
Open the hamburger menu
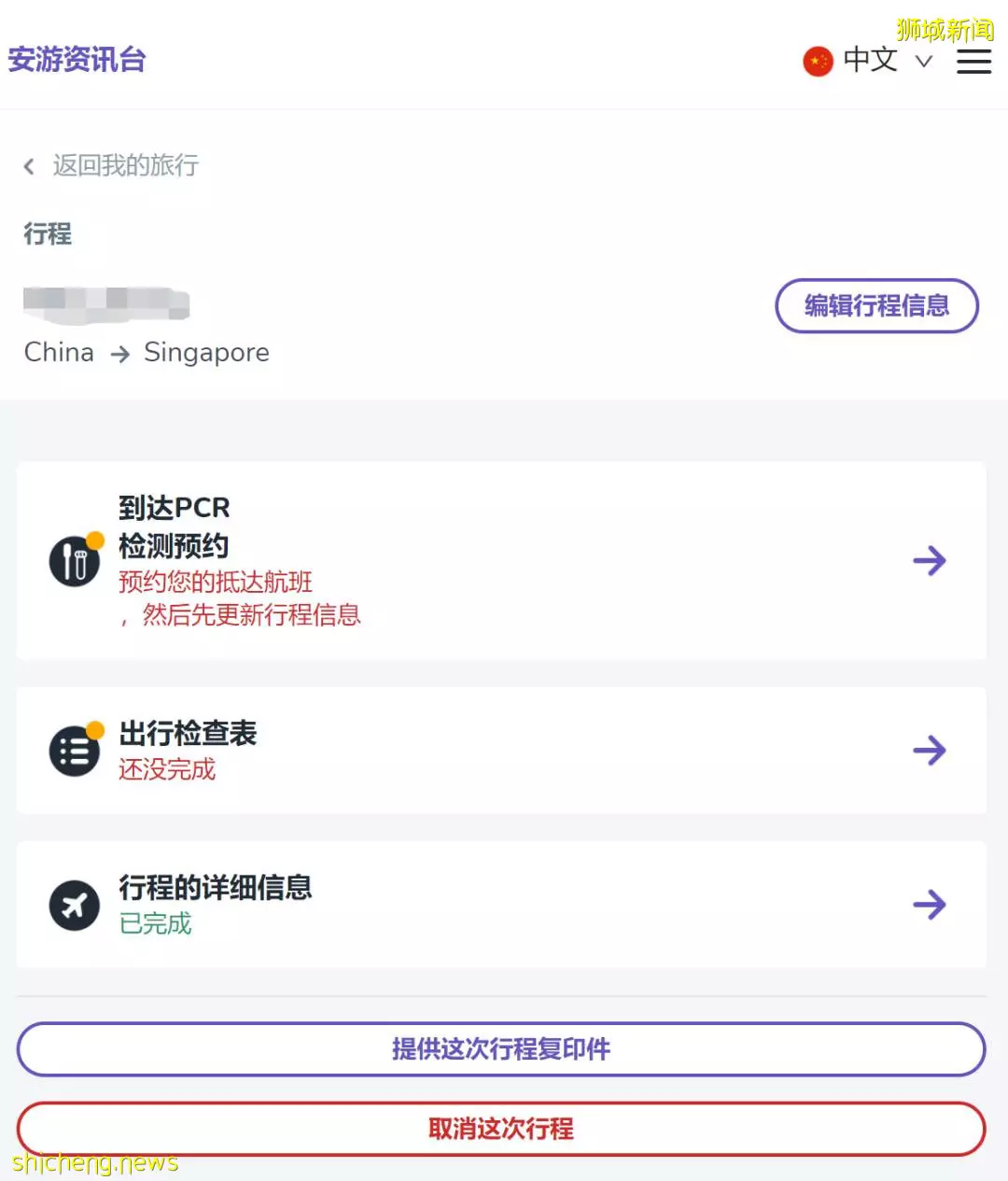pyautogui.click(x=973, y=62)
